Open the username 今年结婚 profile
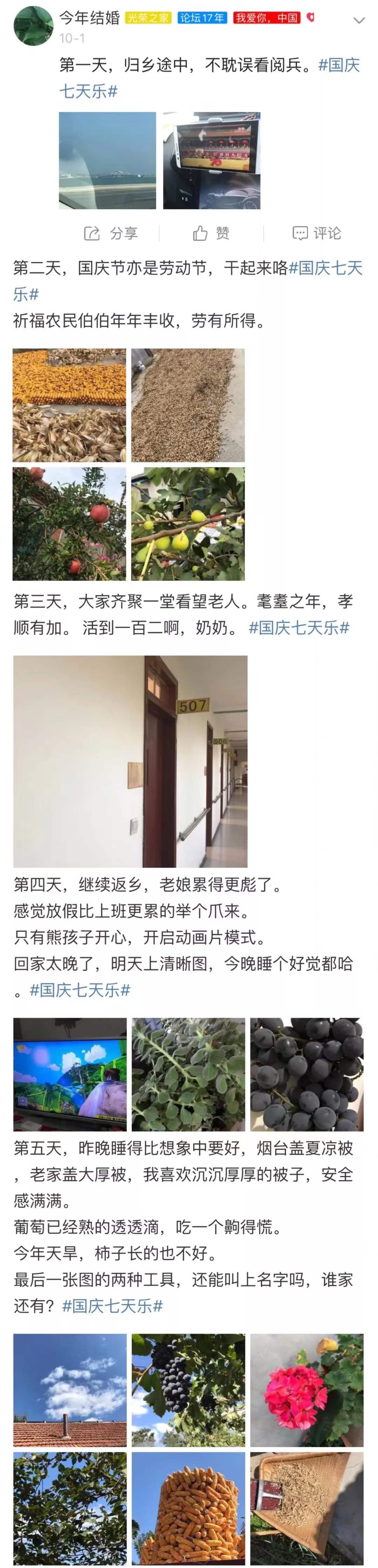 pos(90,18)
